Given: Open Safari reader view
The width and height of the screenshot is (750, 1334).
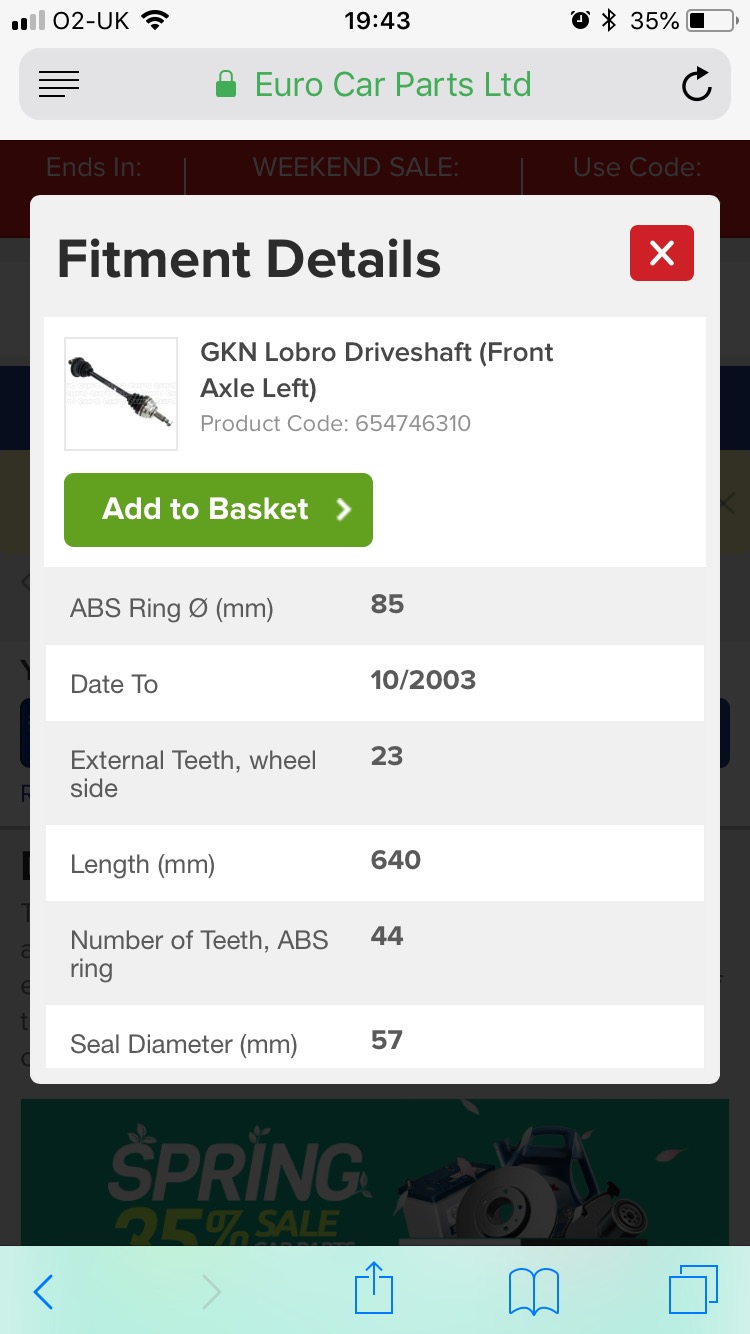Looking at the screenshot, I should [59, 85].
